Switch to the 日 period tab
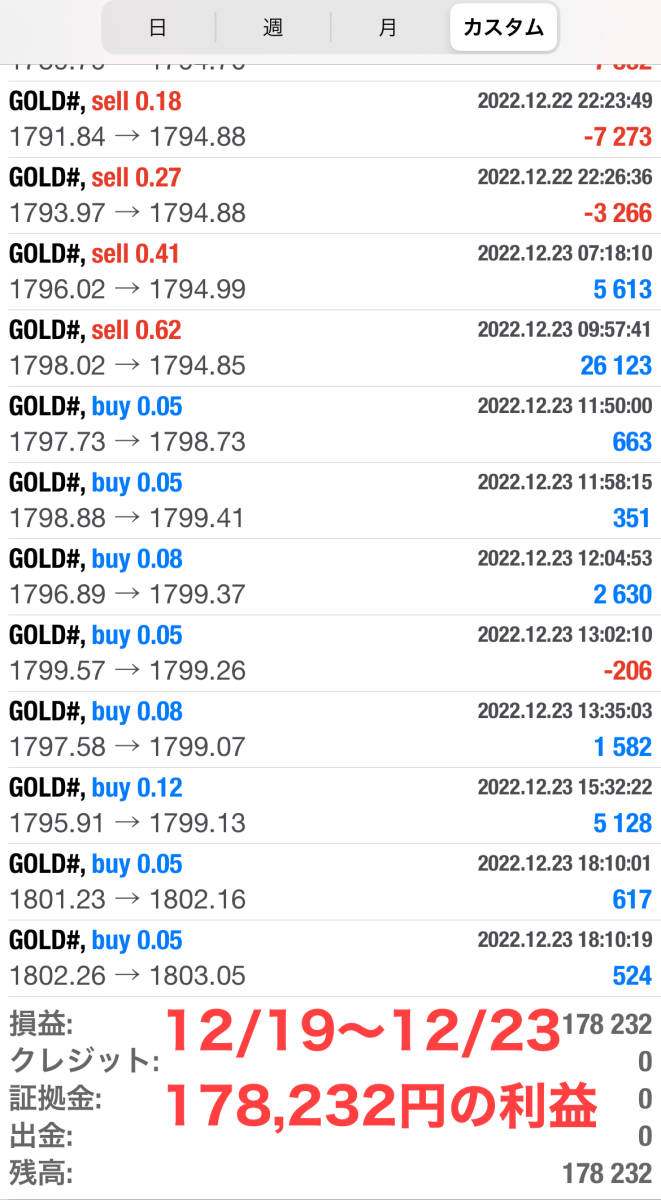This screenshot has width=661, height=1200. (158, 28)
